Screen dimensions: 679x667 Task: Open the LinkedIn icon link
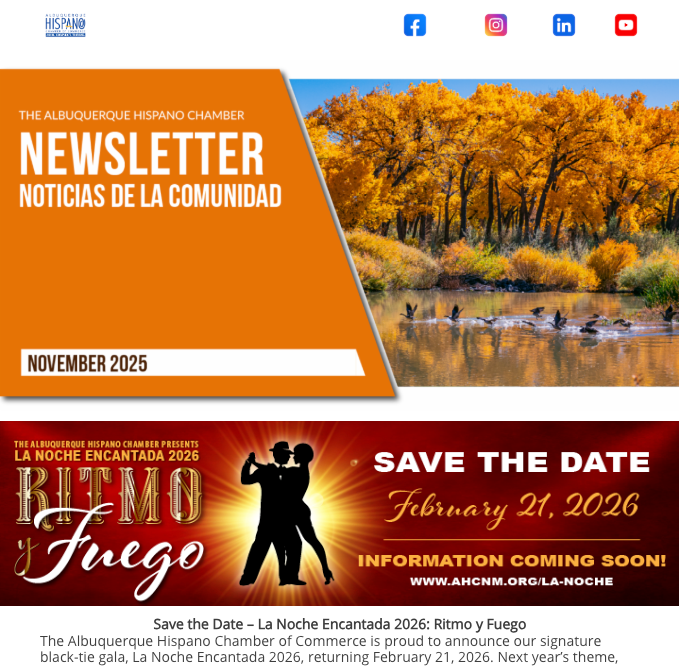[564, 25]
